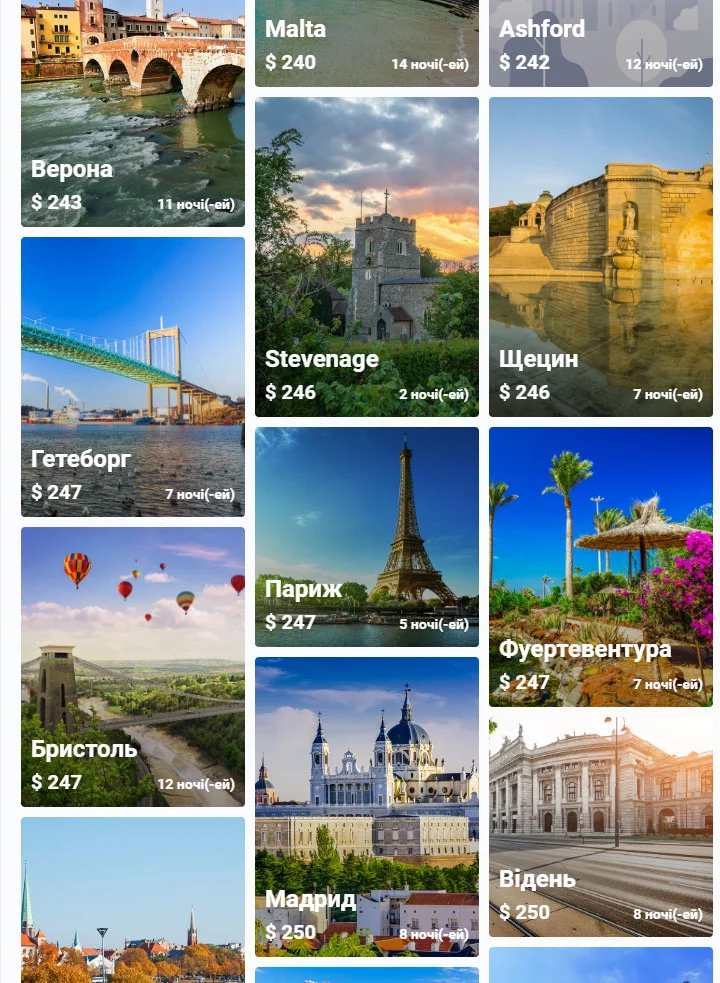This screenshot has height=983, width=720.
Task: Select the Париж destination card
Action: pyautogui.click(x=367, y=537)
